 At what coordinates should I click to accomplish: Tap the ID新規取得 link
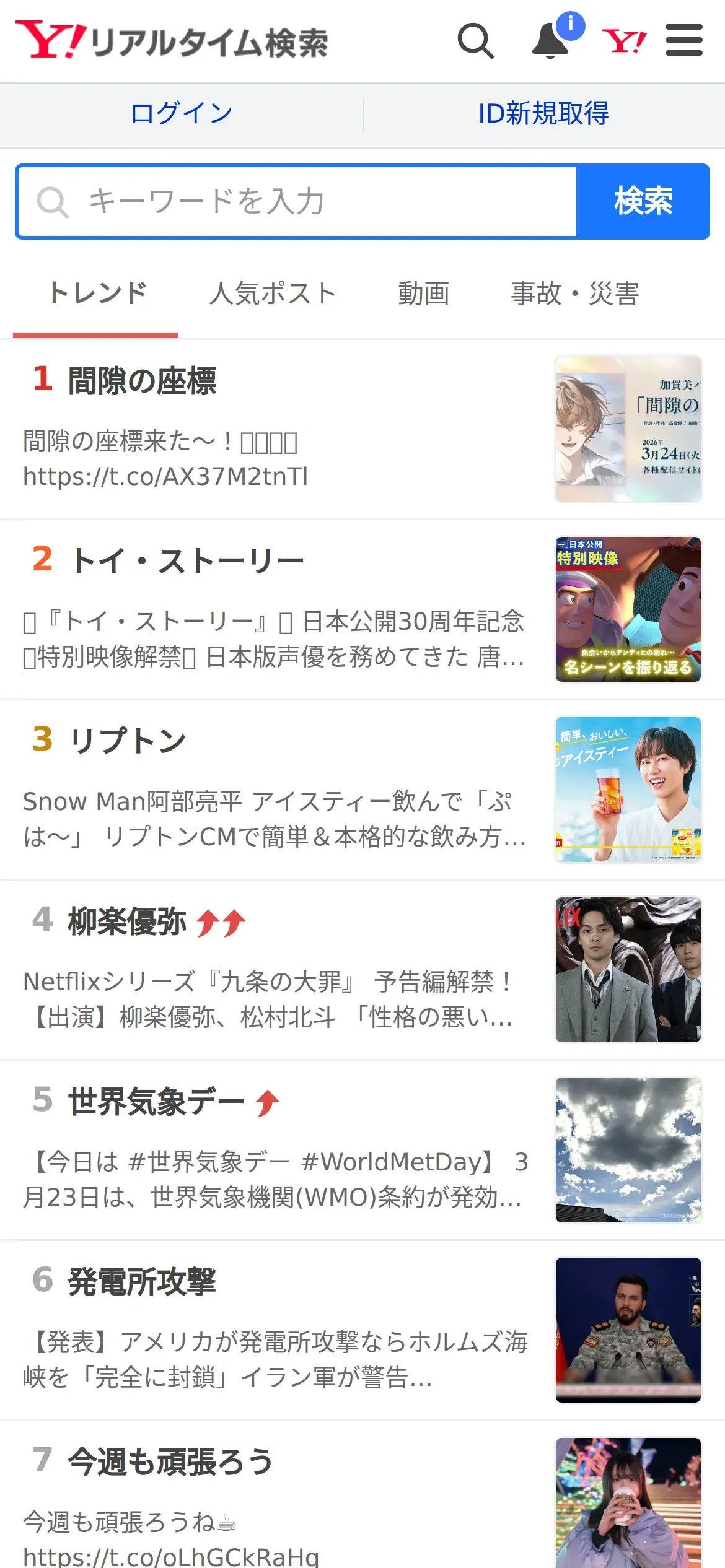(x=543, y=114)
